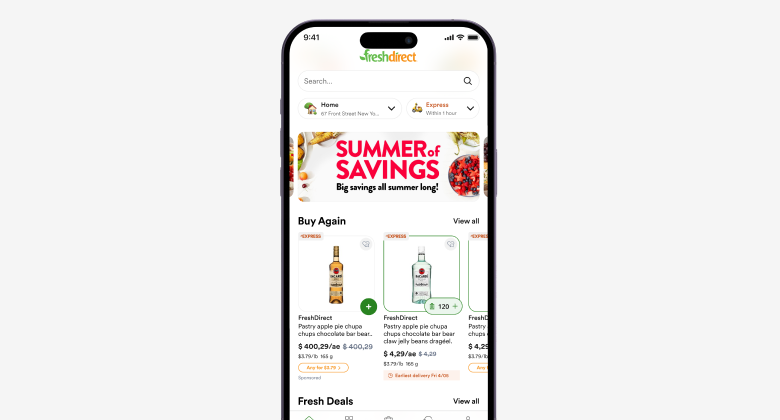This screenshot has height=420, width=780.
Task: Add the $400,29 product to cart
Action: [x=368, y=306]
